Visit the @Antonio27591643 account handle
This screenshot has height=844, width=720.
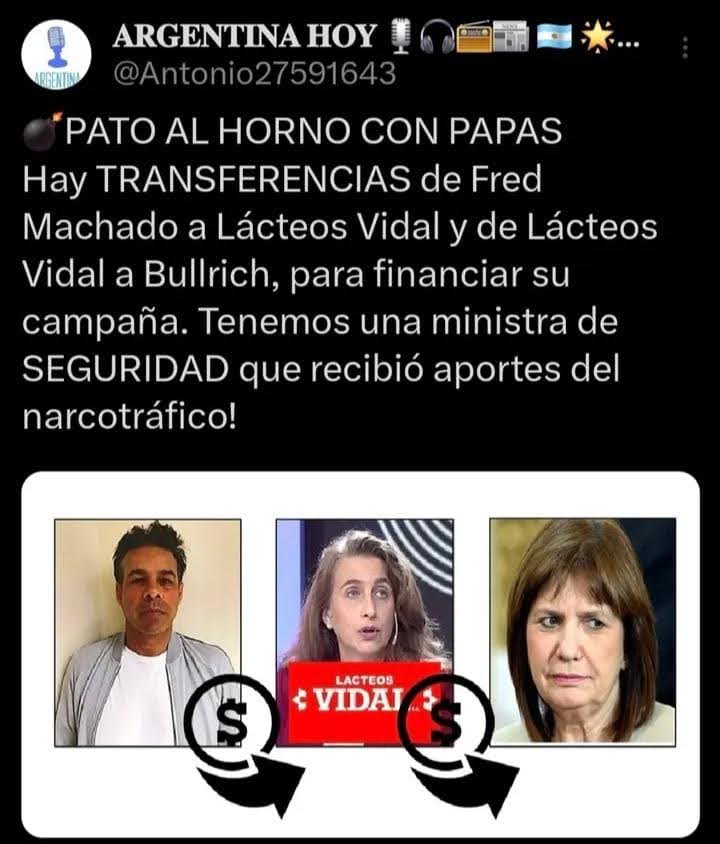255,73
